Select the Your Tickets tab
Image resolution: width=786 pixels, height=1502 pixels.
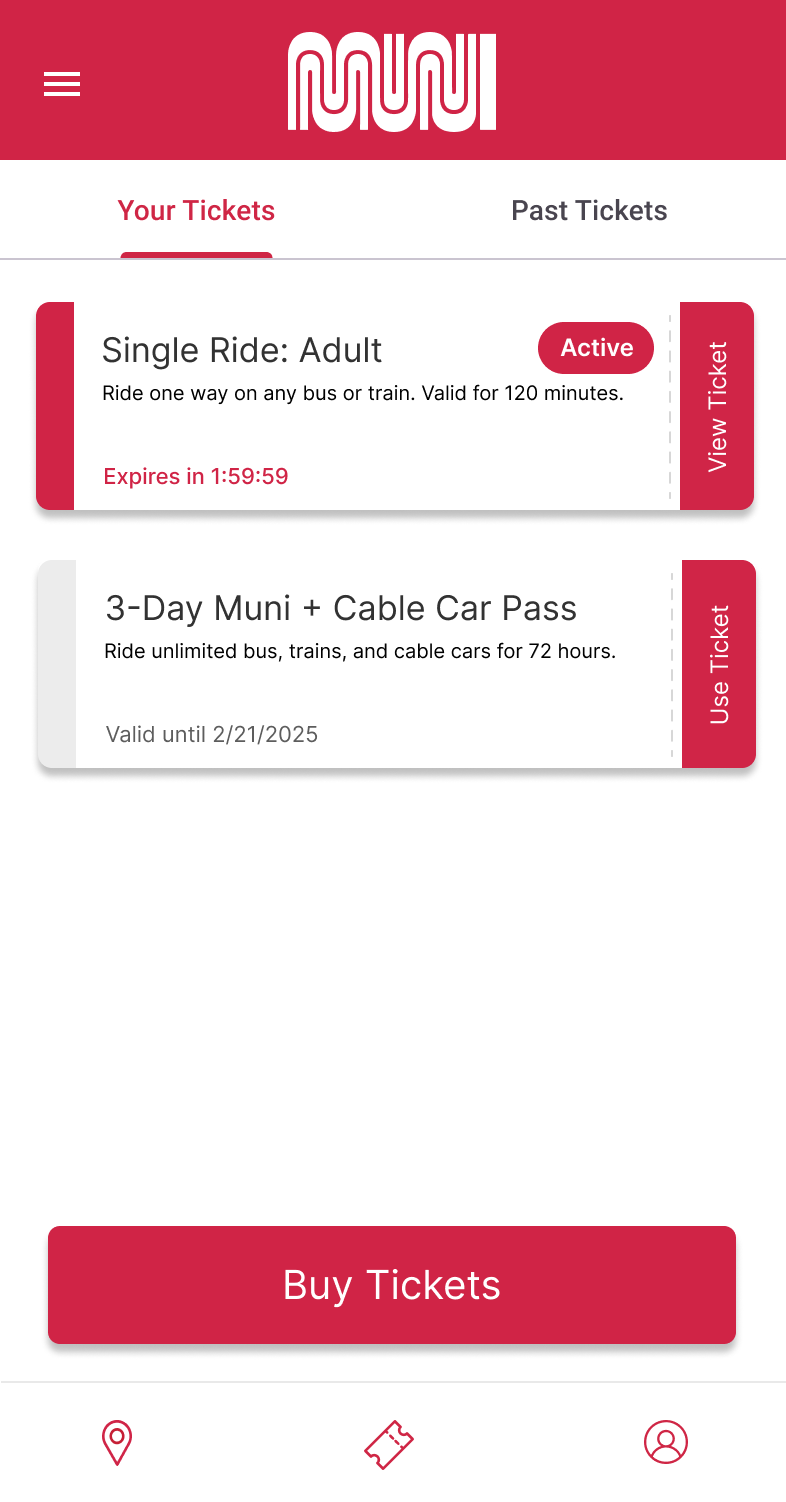(196, 211)
